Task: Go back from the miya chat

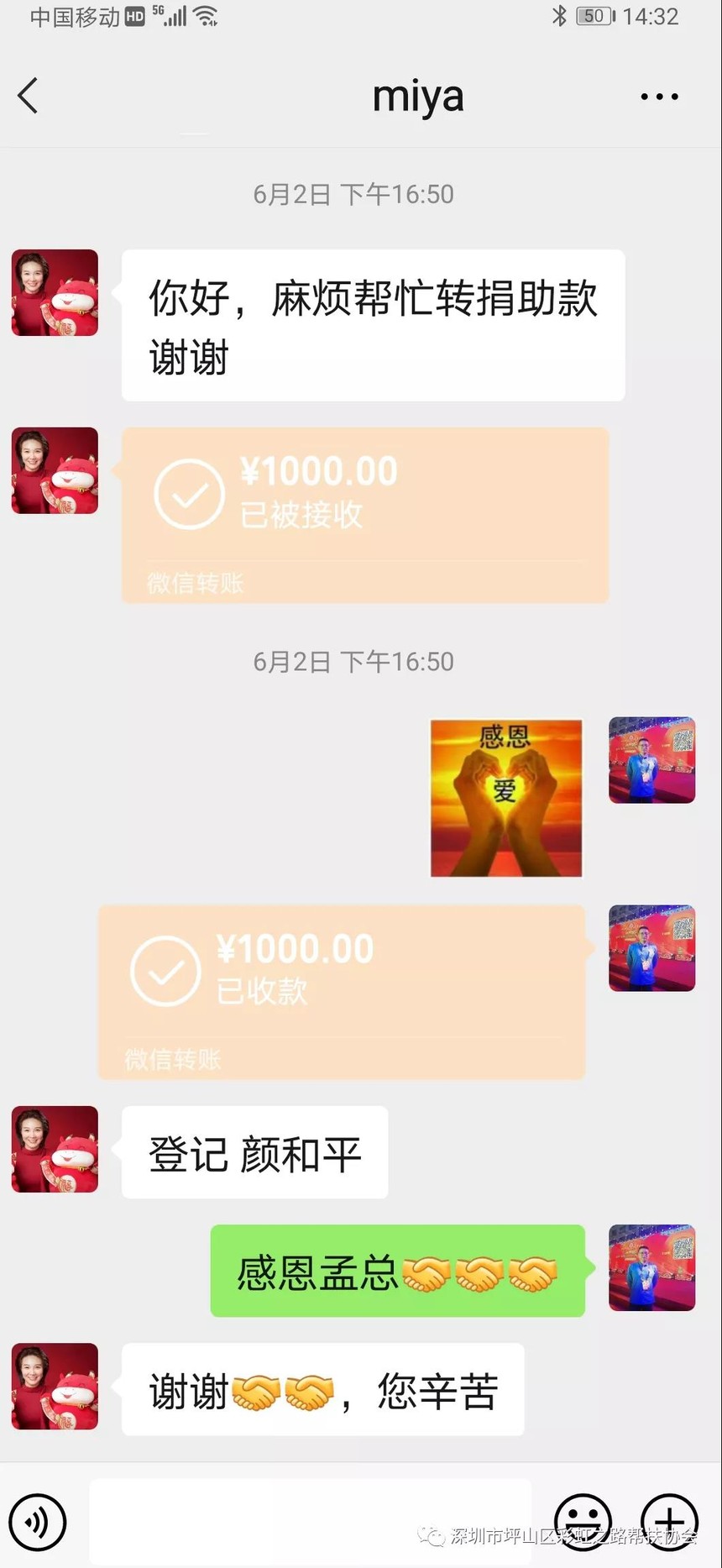Action: (29, 96)
